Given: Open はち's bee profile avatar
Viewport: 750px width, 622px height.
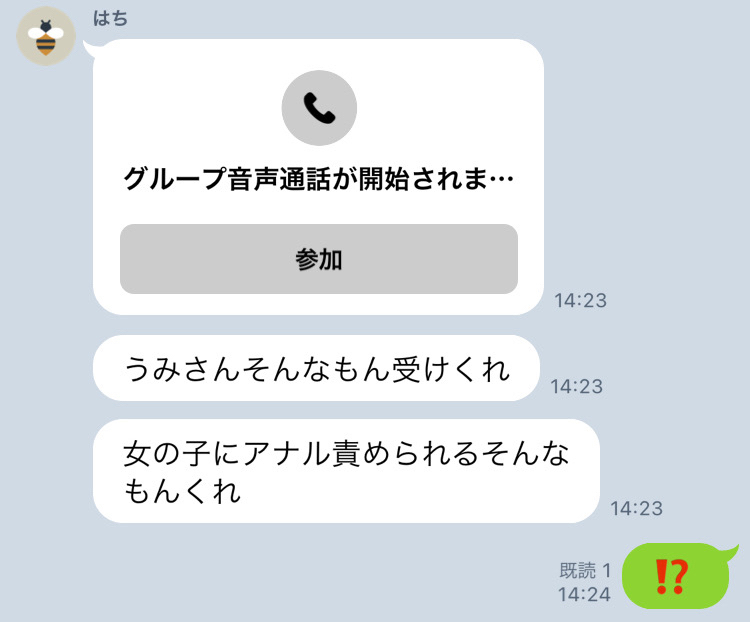Looking at the screenshot, I should pos(46,38).
